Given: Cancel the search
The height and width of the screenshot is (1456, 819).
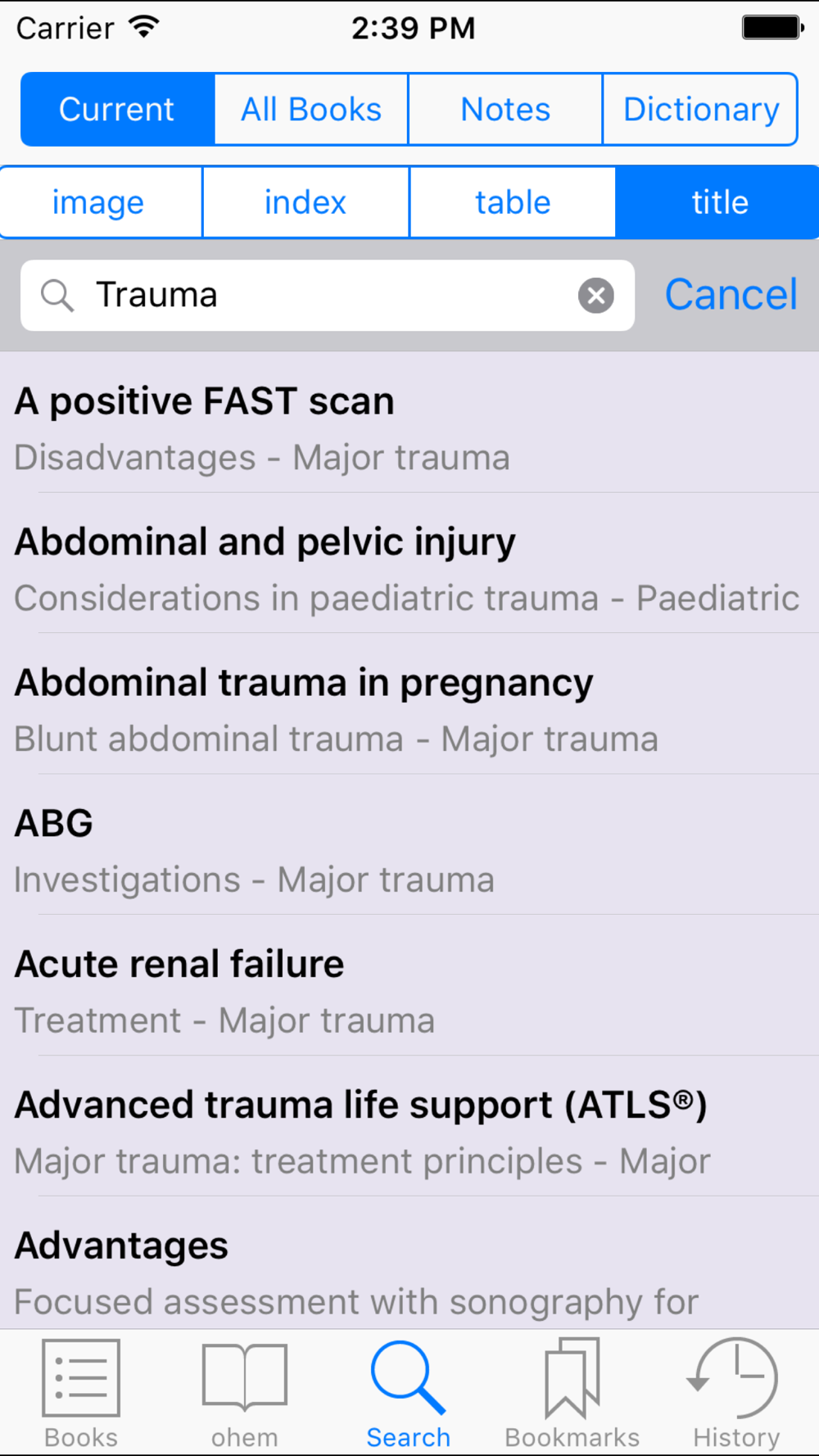Looking at the screenshot, I should tap(731, 295).
